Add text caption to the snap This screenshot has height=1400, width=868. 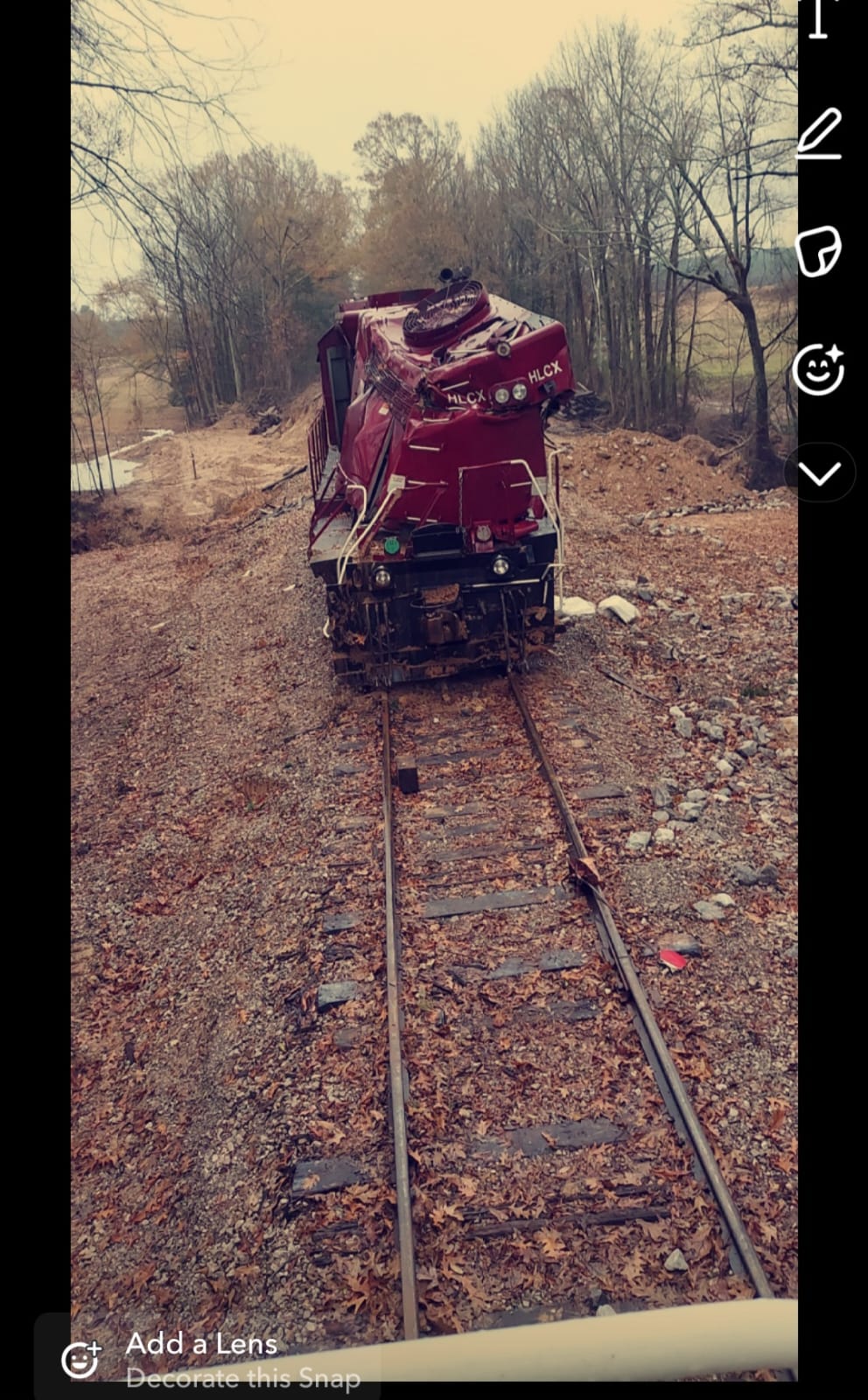[x=818, y=19]
